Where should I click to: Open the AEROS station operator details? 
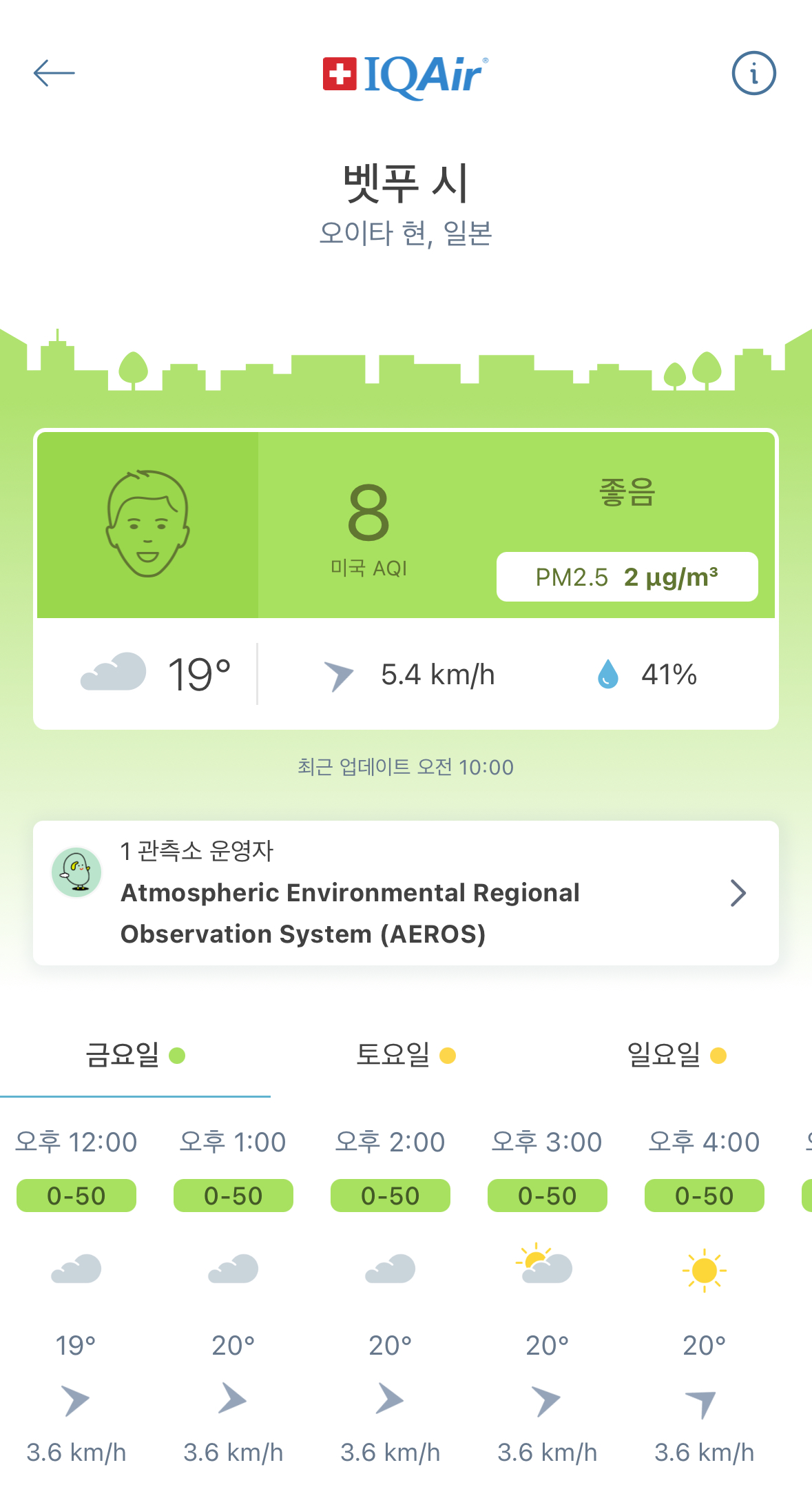tap(406, 893)
